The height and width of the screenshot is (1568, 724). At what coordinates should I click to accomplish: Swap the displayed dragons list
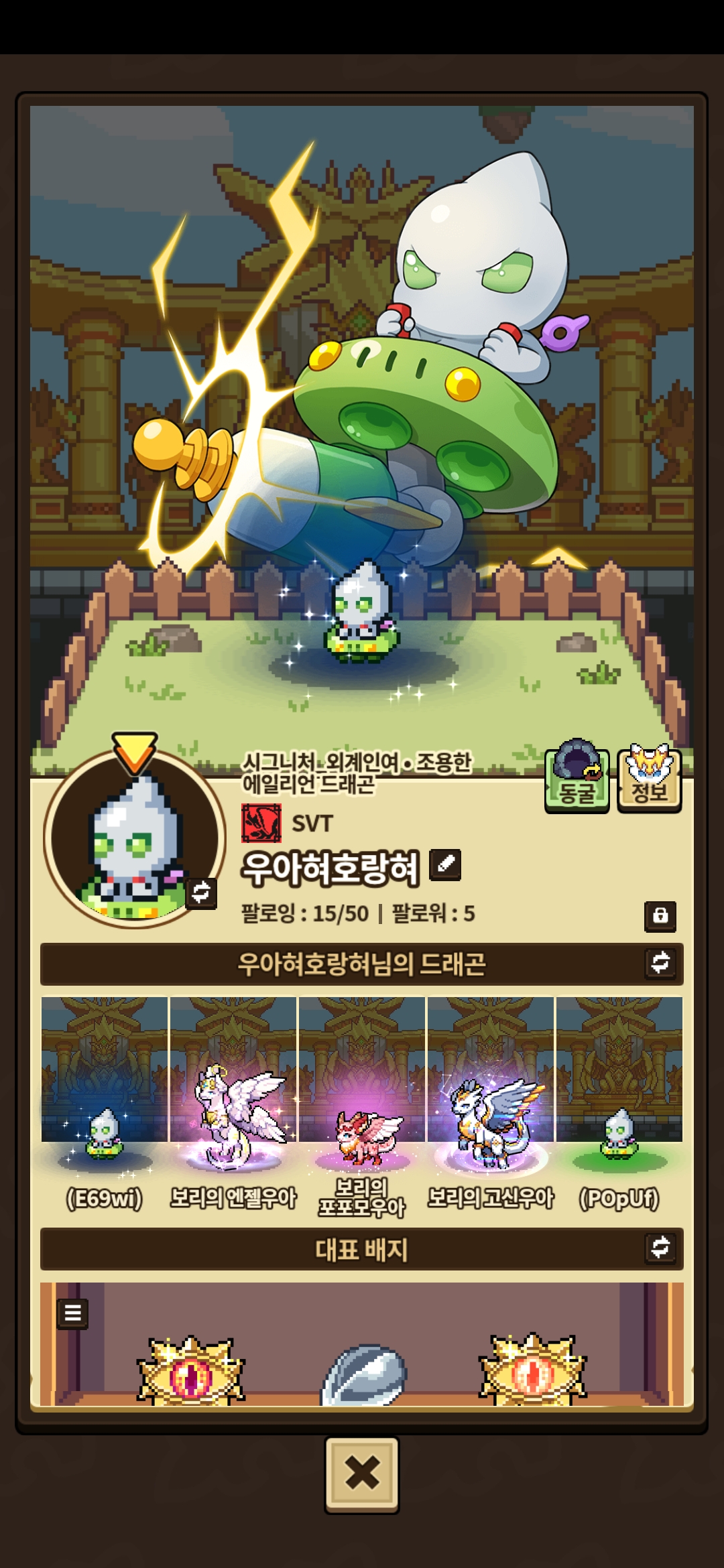[x=660, y=963]
